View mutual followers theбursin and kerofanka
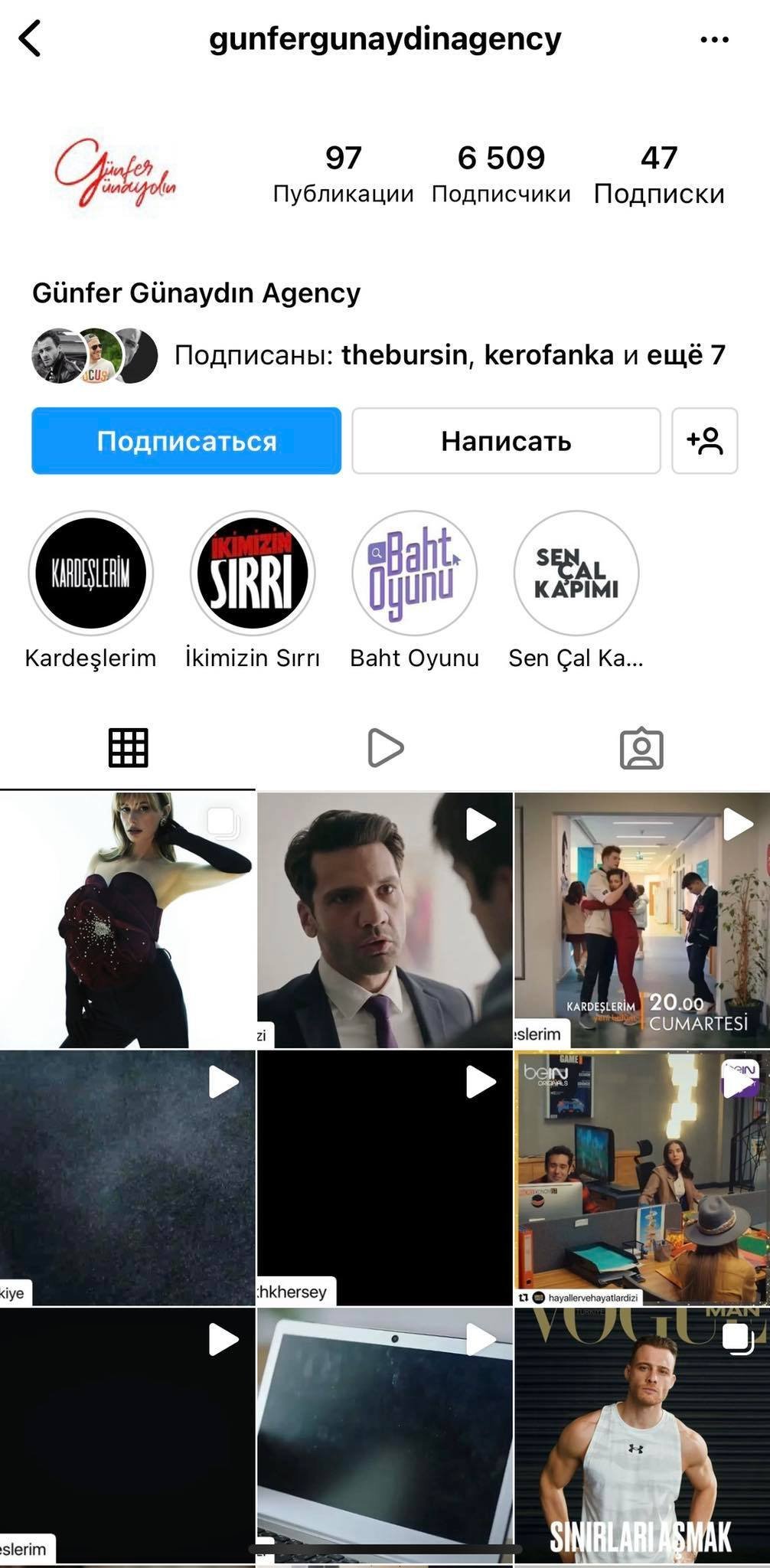The image size is (770, 1568). click(x=449, y=355)
